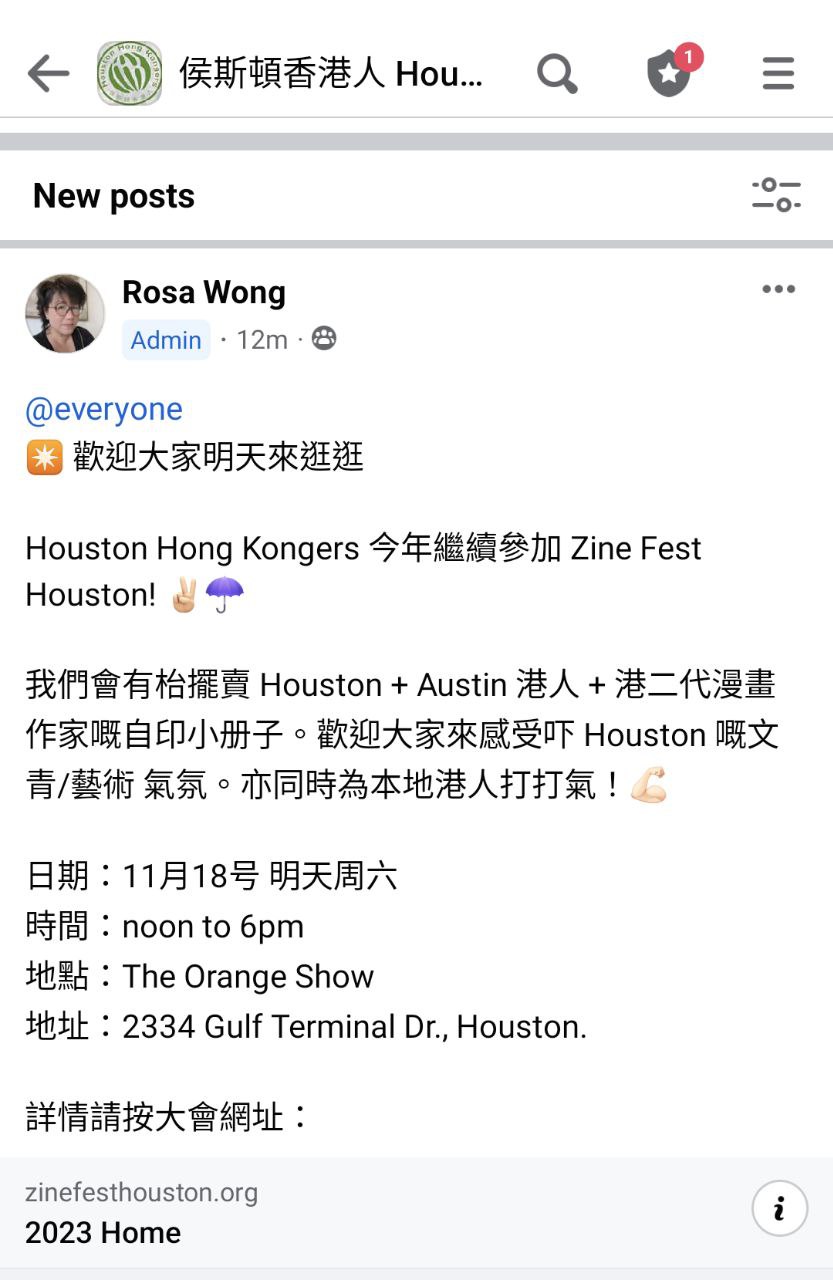
Task: Tap the @everyone mention
Action: click(x=104, y=409)
